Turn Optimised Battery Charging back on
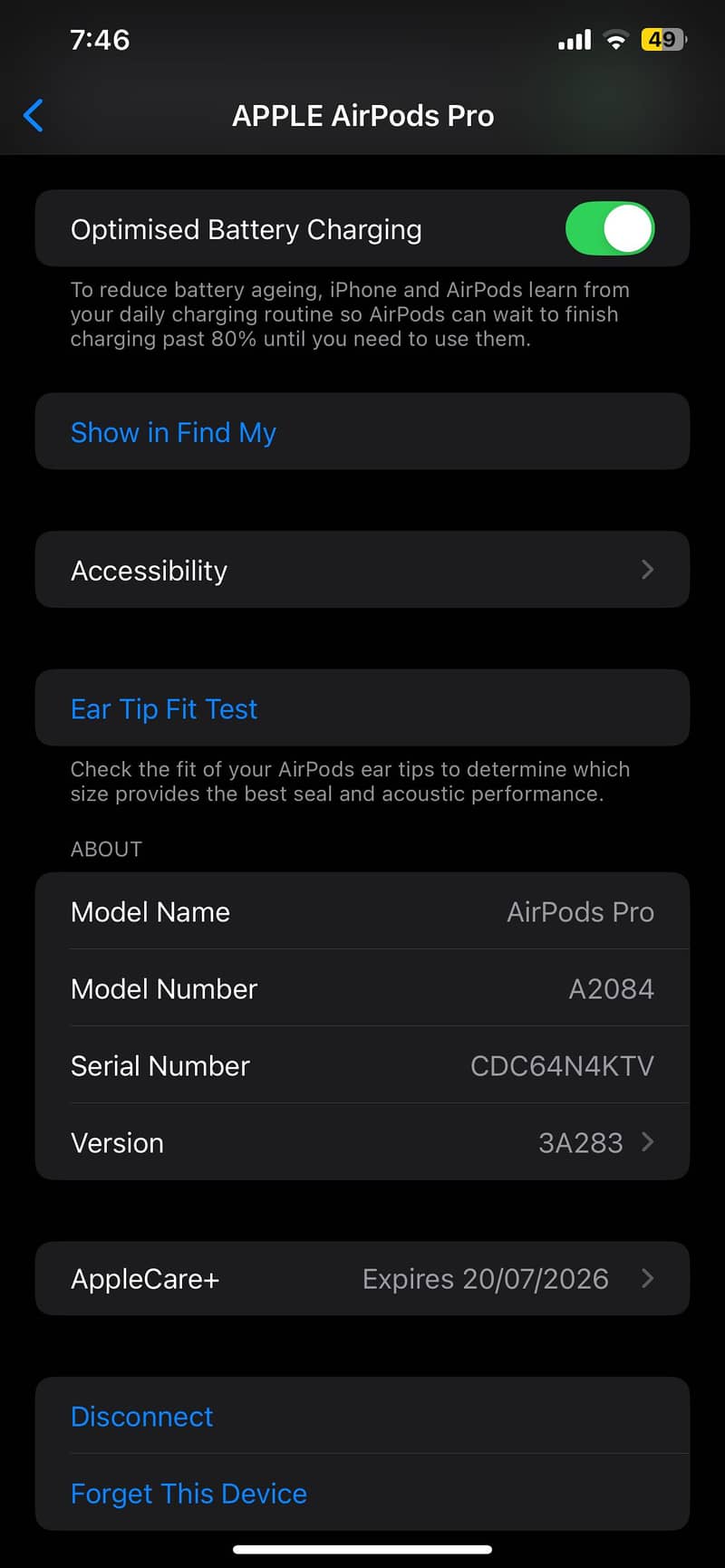The image size is (725, 1568). [x=609, y=229]
